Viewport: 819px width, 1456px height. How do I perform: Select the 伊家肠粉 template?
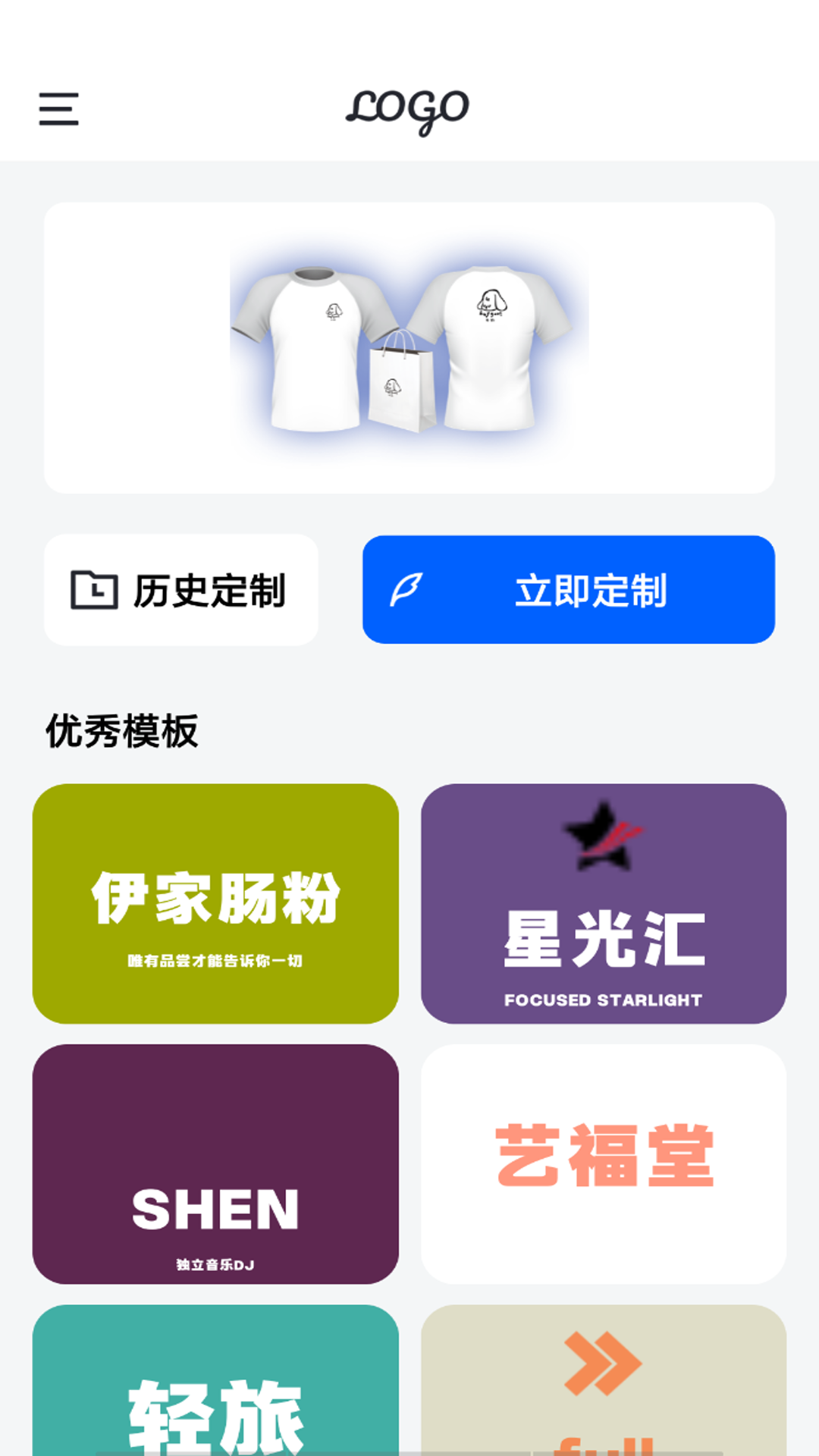tap(215, 903)
